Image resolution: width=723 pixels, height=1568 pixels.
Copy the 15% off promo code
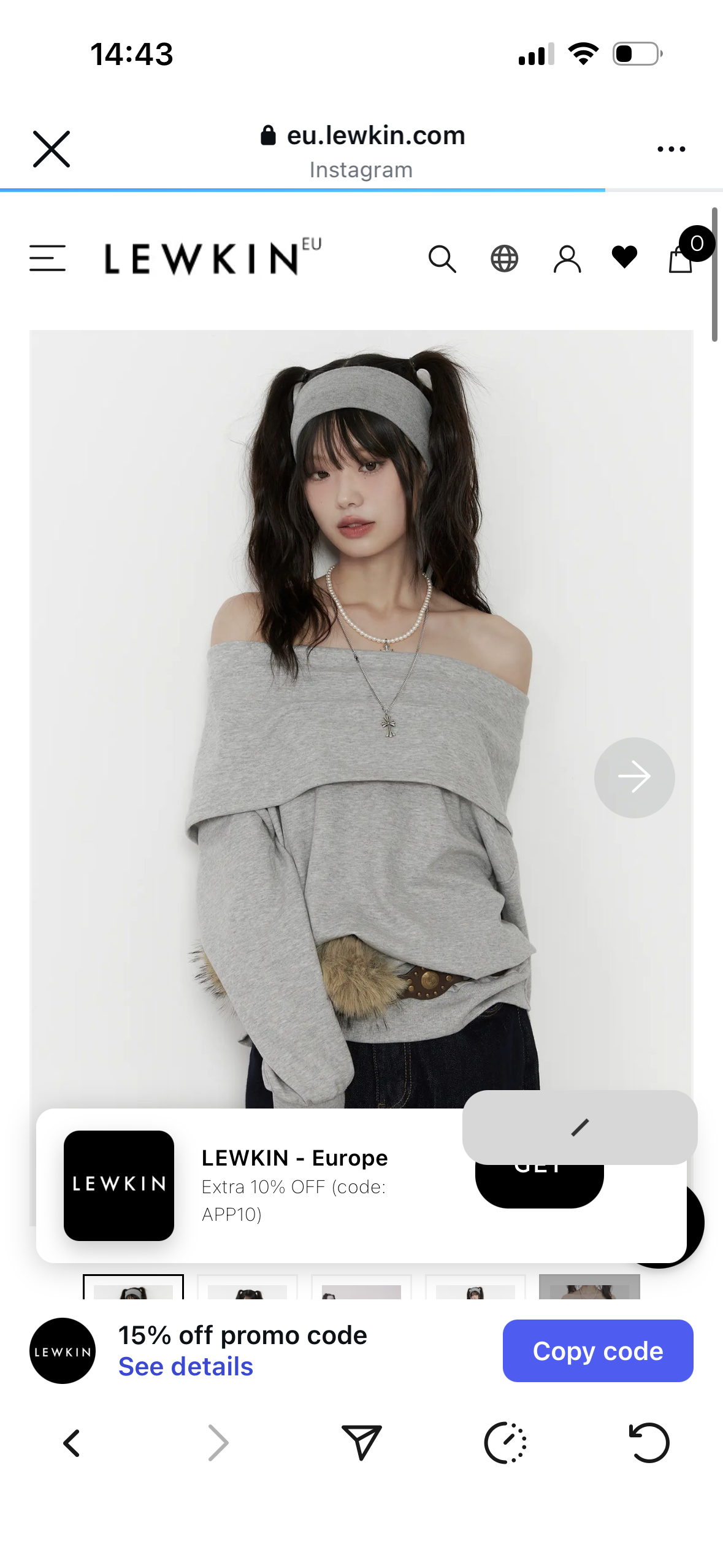597,1350
